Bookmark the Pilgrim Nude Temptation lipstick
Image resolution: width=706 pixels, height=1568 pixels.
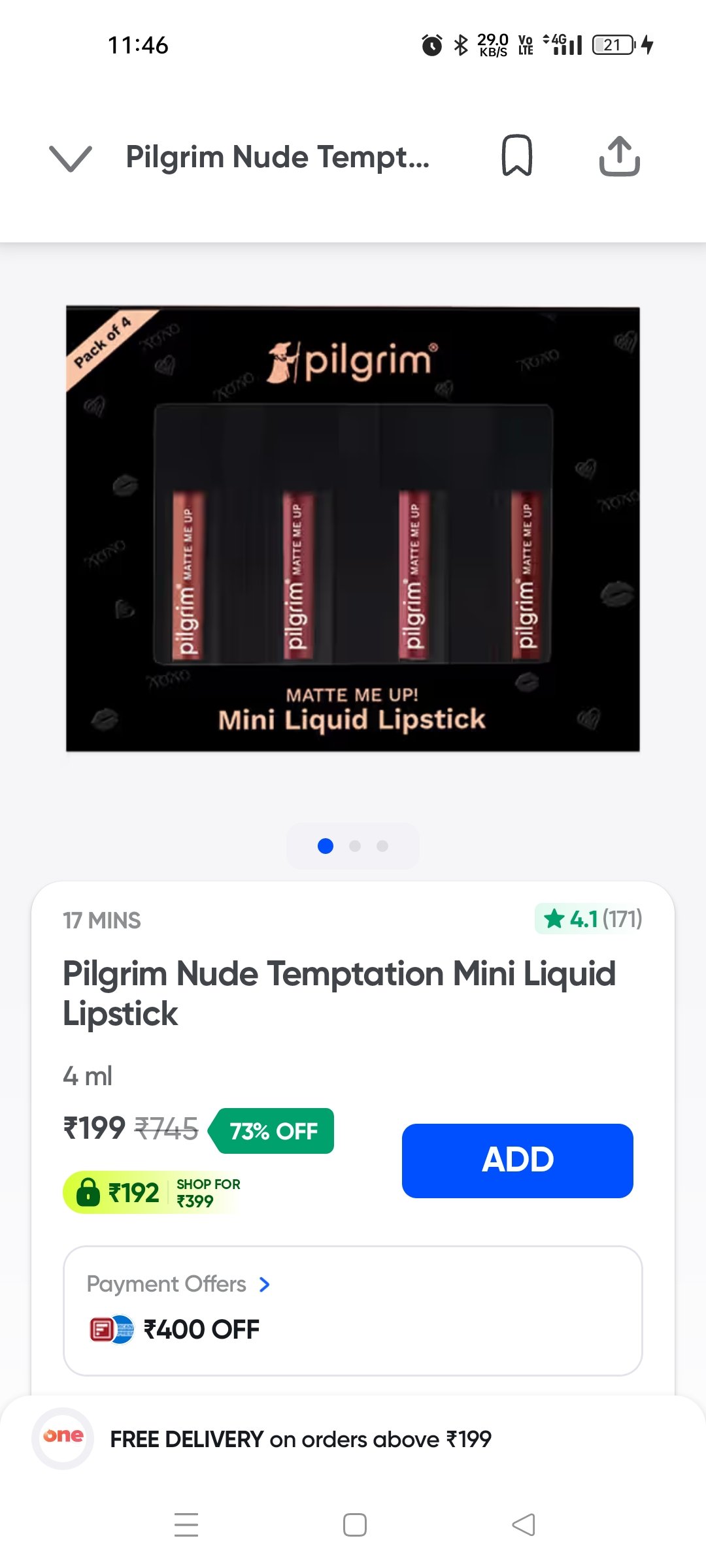pos(516,156)
